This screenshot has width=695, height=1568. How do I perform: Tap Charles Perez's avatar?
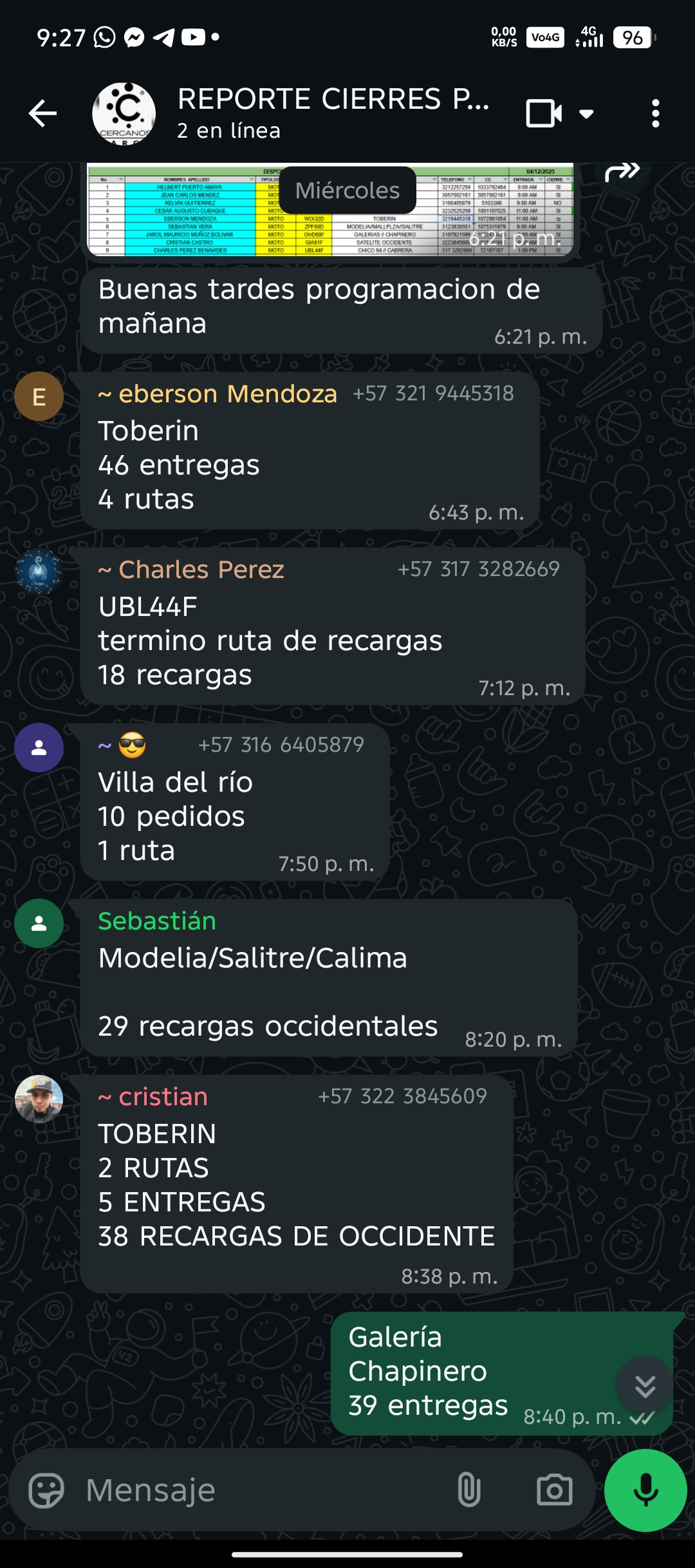click(x=39, y=572)
